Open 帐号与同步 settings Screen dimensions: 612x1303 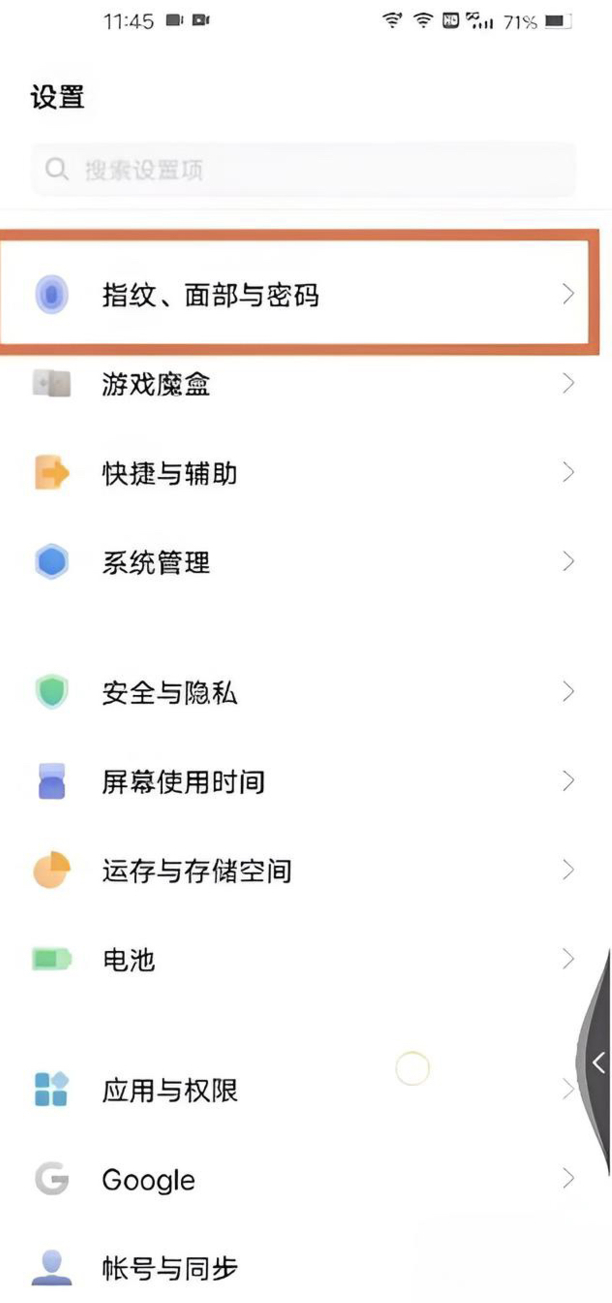click(300, 1268)
